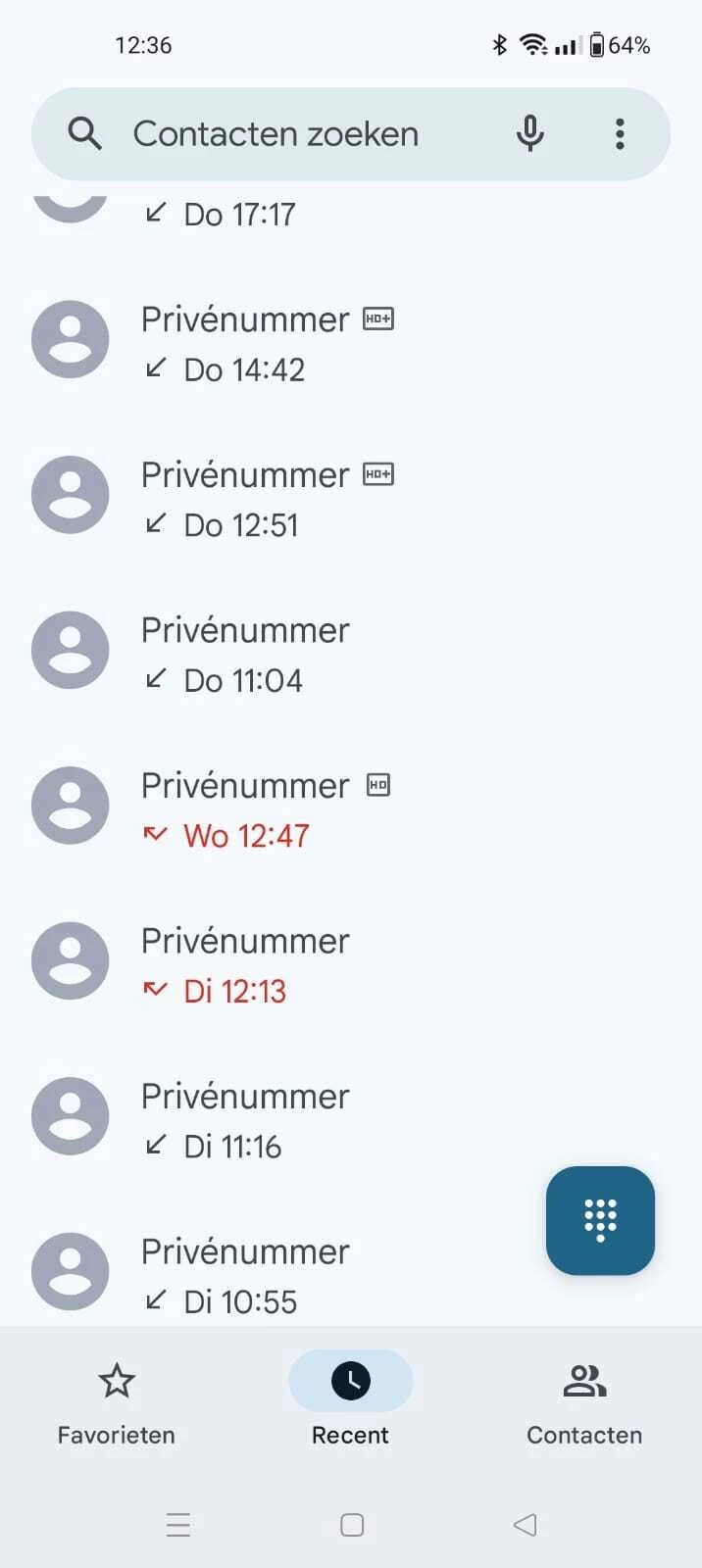Viewport: 702px width, 1568px height.
Task: Select the Privénummer call from Do 11:04
Action: [294, 654]
